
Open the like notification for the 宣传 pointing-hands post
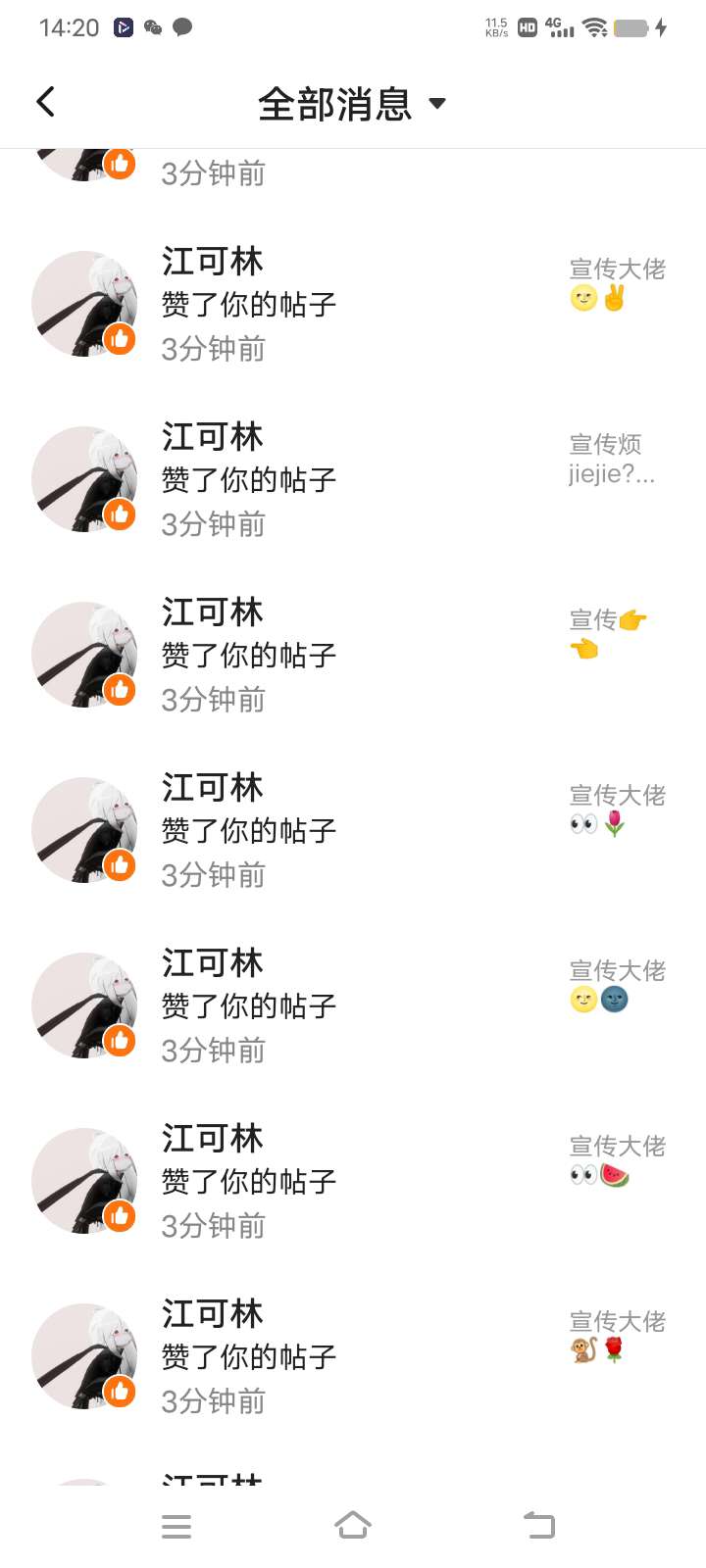(x=353, y=655)
